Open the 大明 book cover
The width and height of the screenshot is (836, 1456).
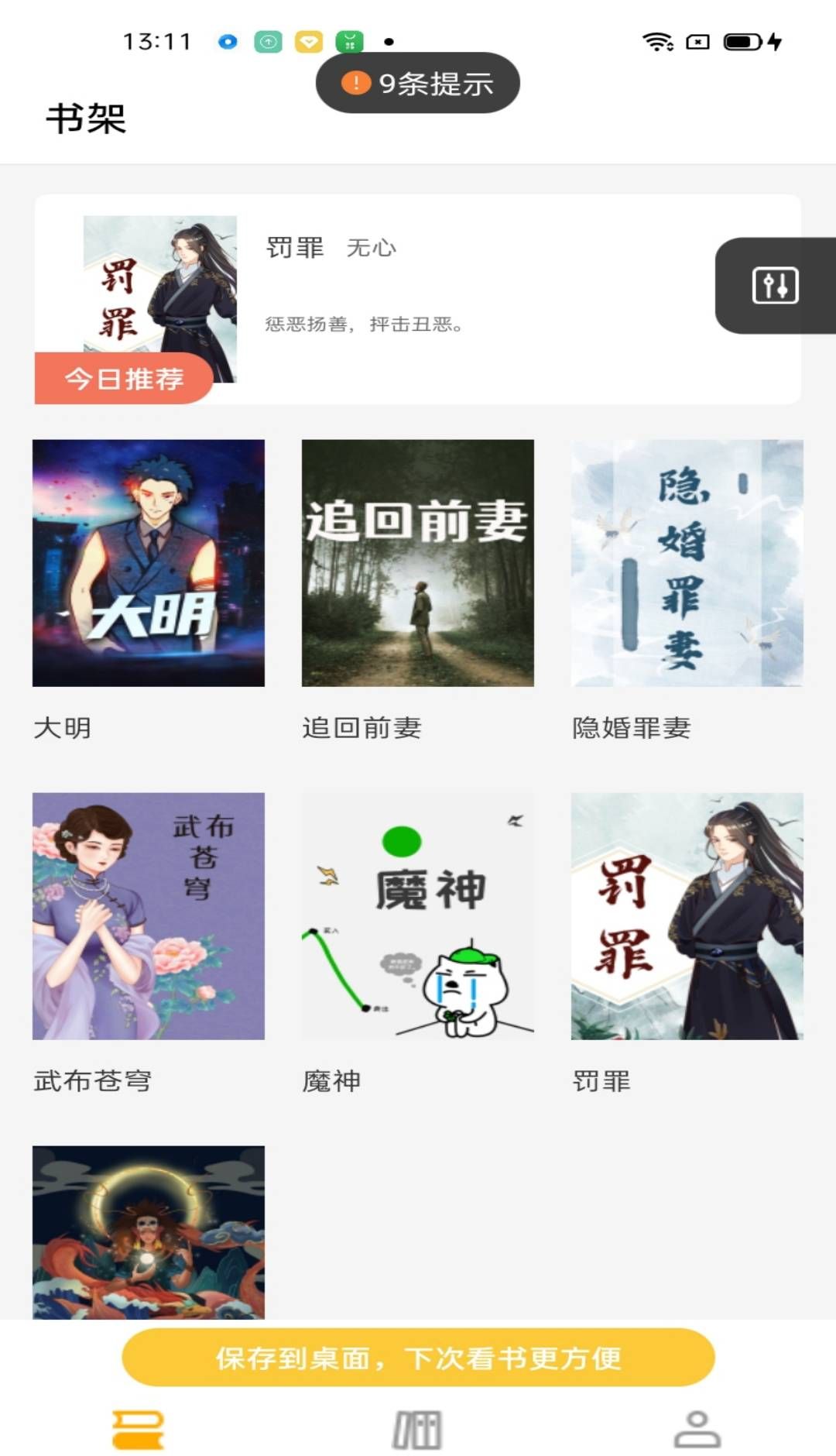[151, 563]
